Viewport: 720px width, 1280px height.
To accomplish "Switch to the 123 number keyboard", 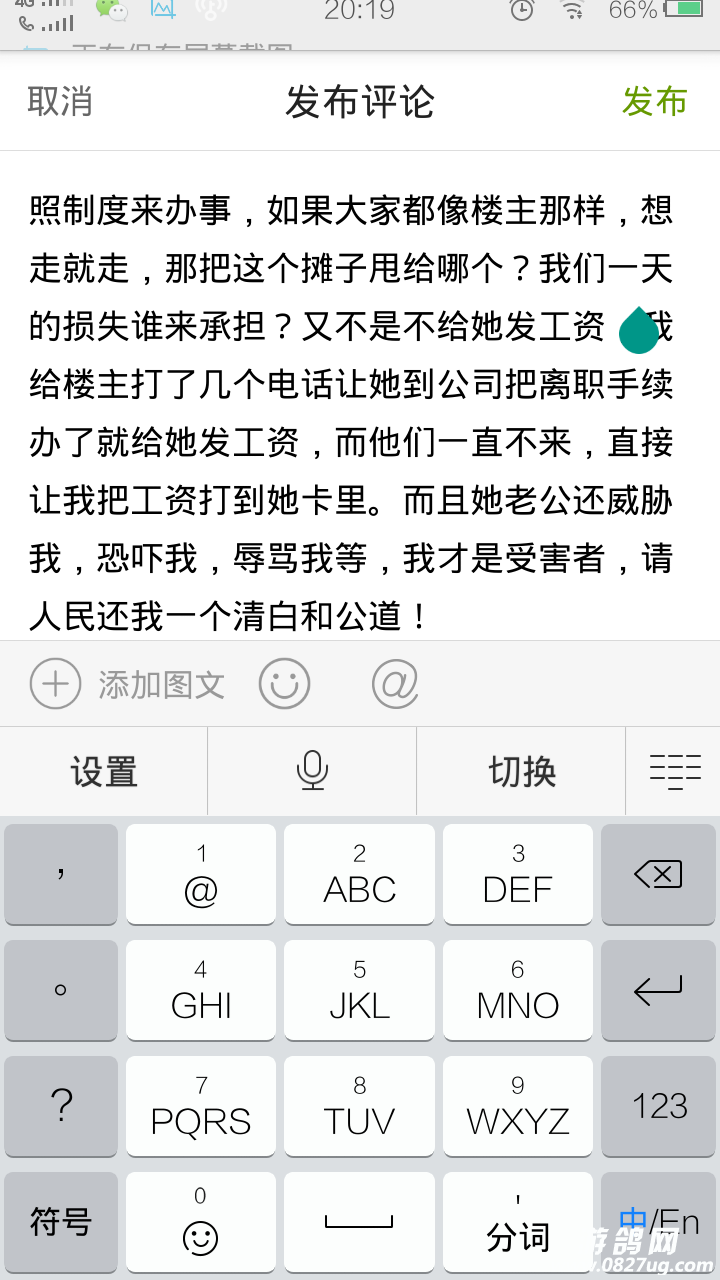I will pyautogui.click(x=658, y=1106).
